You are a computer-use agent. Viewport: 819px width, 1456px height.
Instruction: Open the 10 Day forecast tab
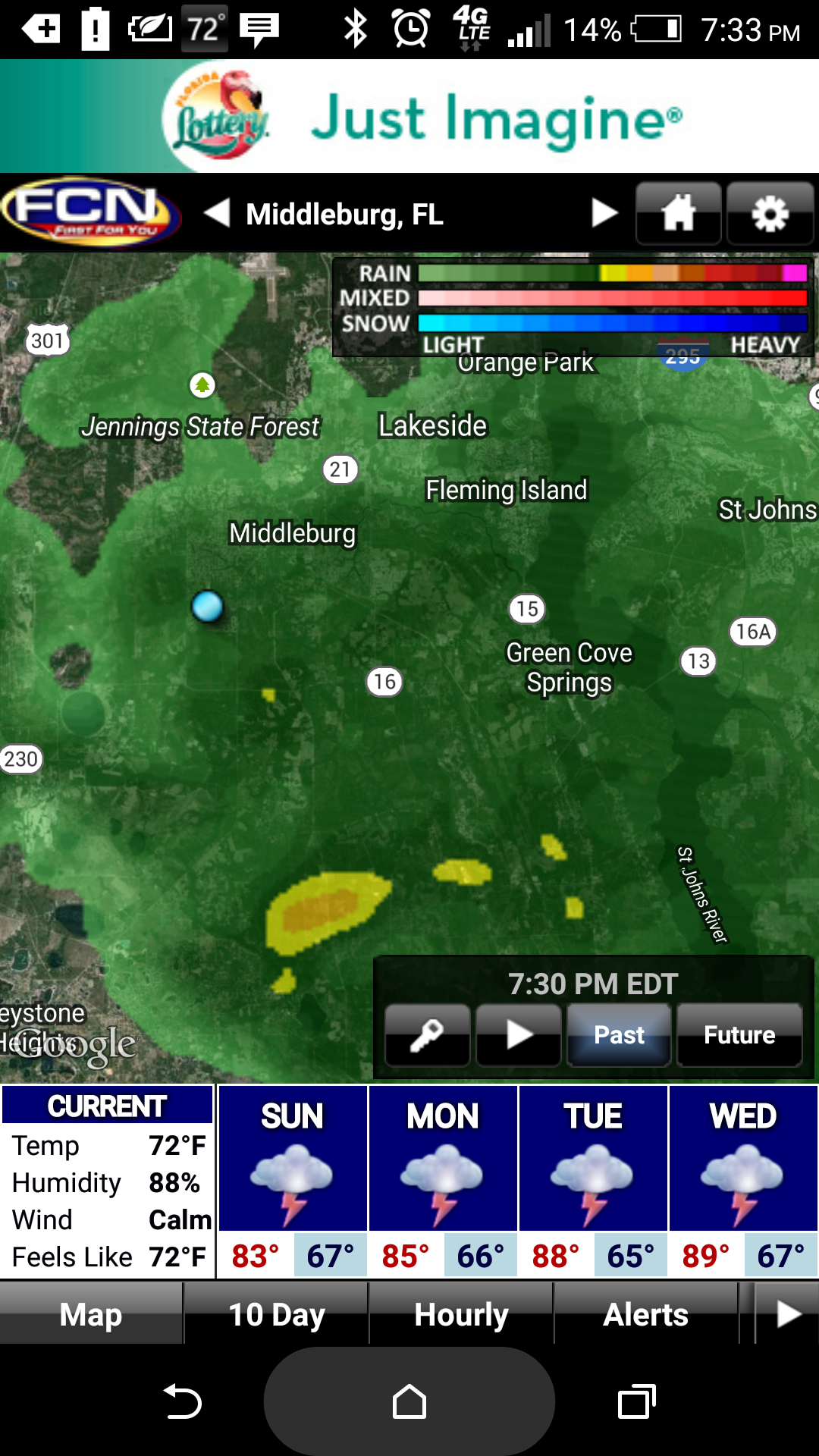[277, 1314]
